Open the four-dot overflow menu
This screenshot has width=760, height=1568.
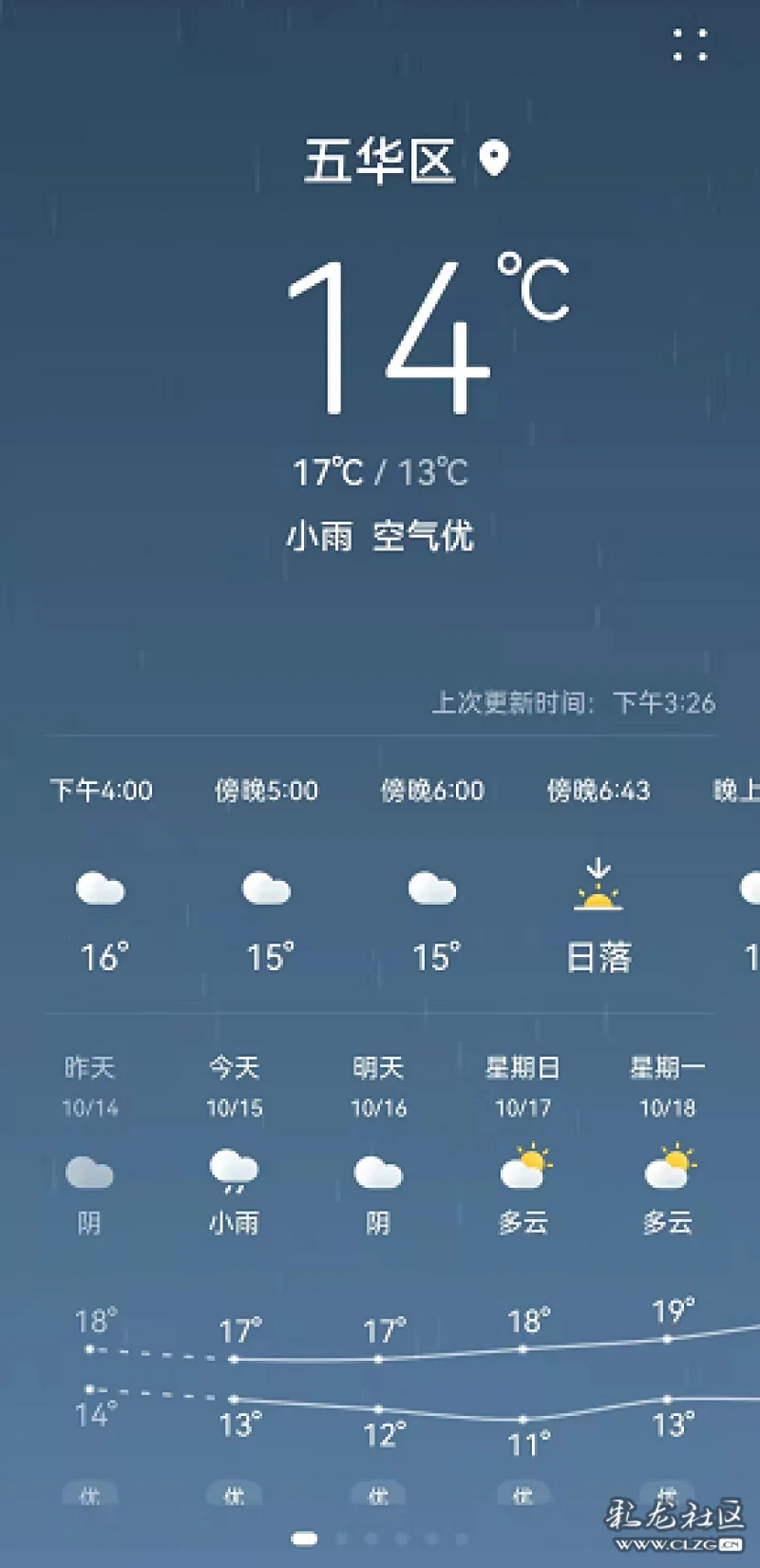click(x=691, y=45)
